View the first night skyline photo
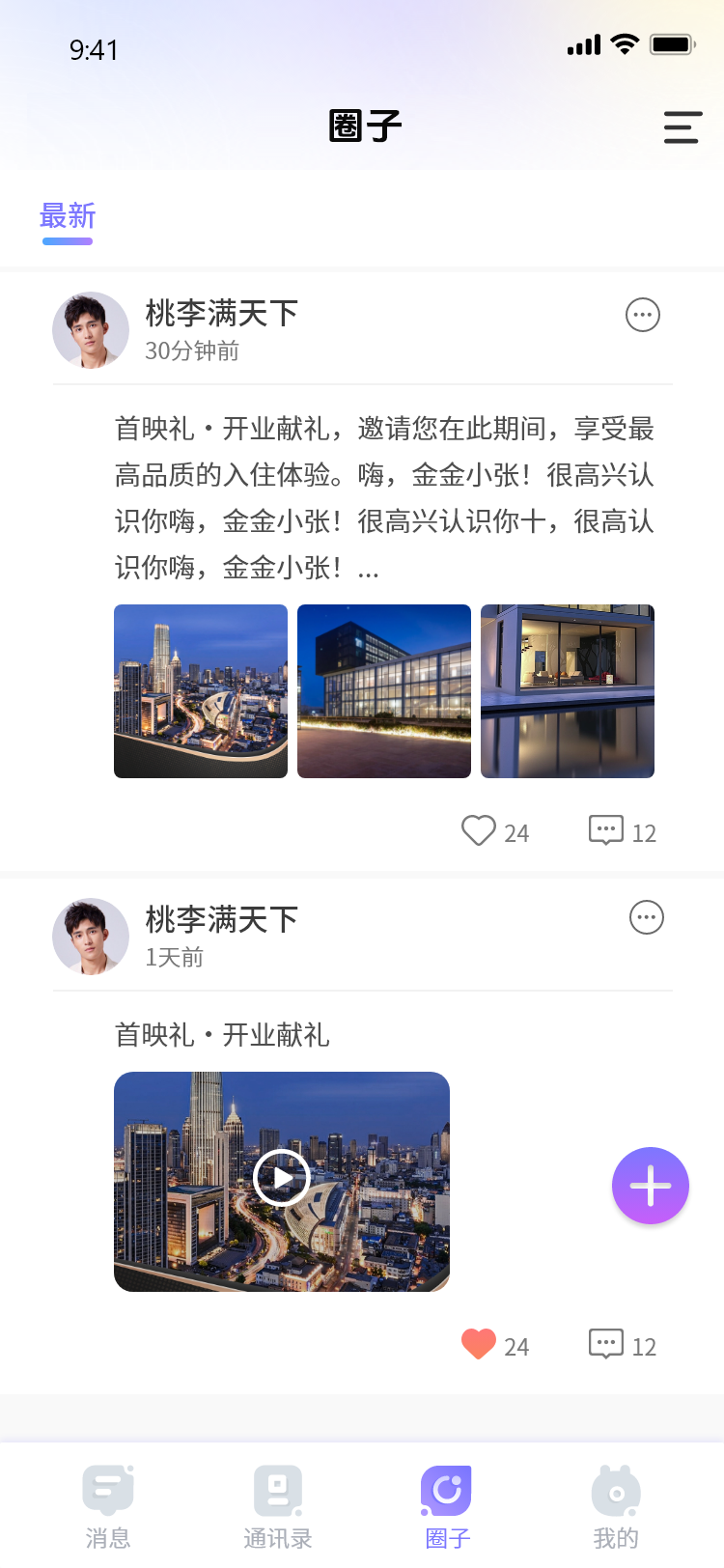Viewport: 724px width, 1568px height. pyautogui.click(x=200, y=690)
